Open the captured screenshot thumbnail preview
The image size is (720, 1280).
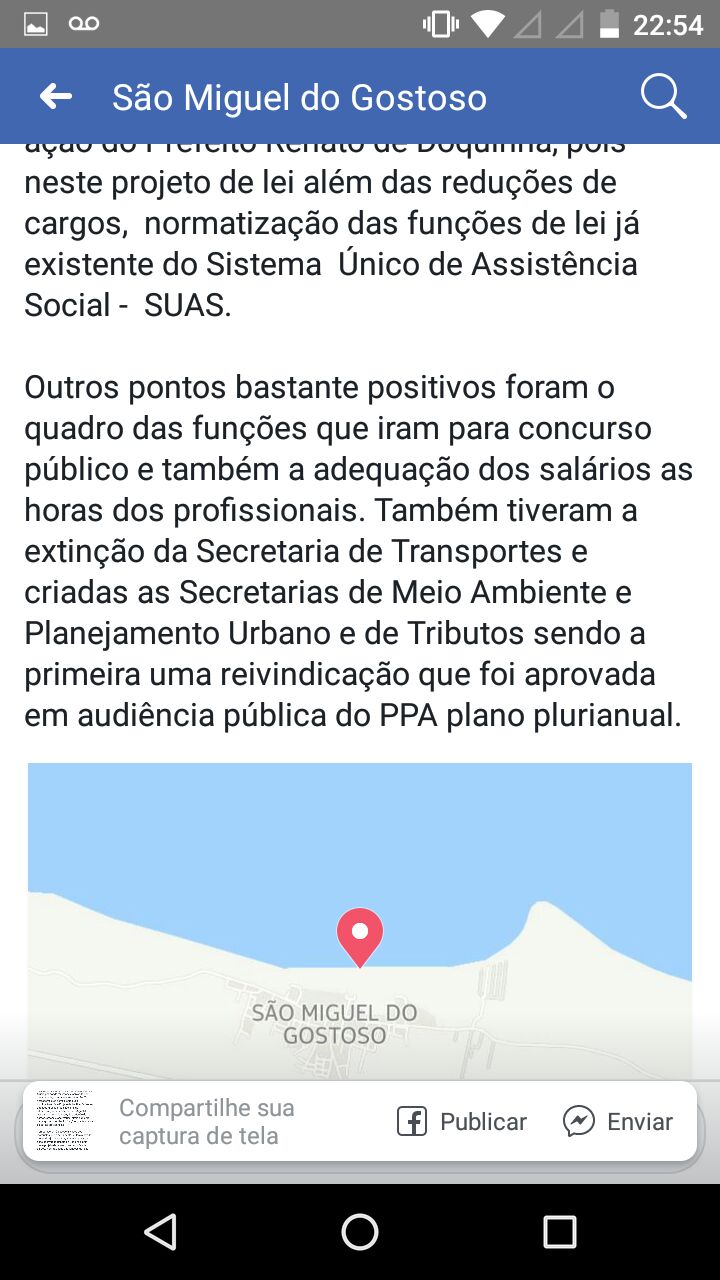coord(65,1122)
